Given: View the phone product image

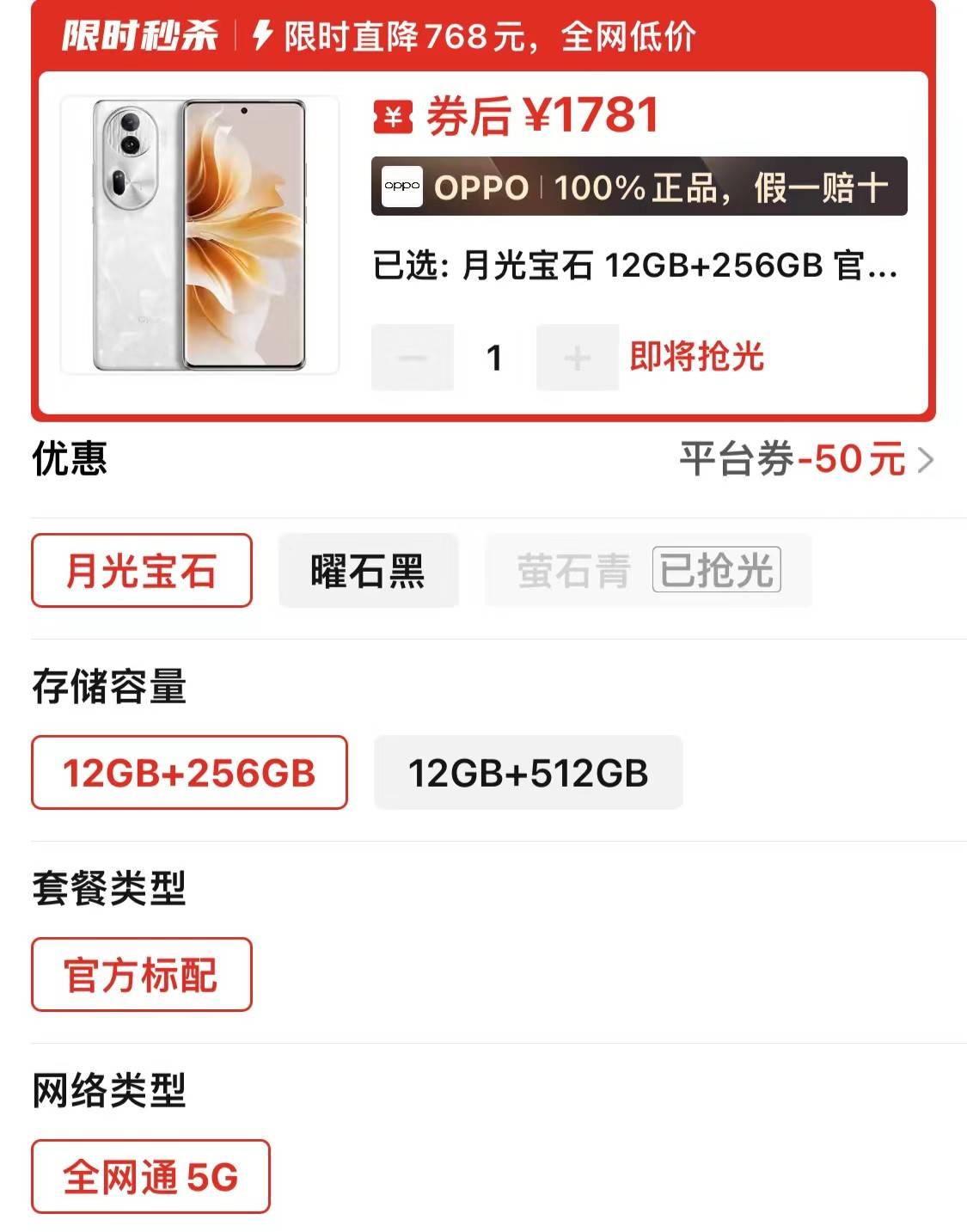Looking at the screenshot, I should [199, 236].
